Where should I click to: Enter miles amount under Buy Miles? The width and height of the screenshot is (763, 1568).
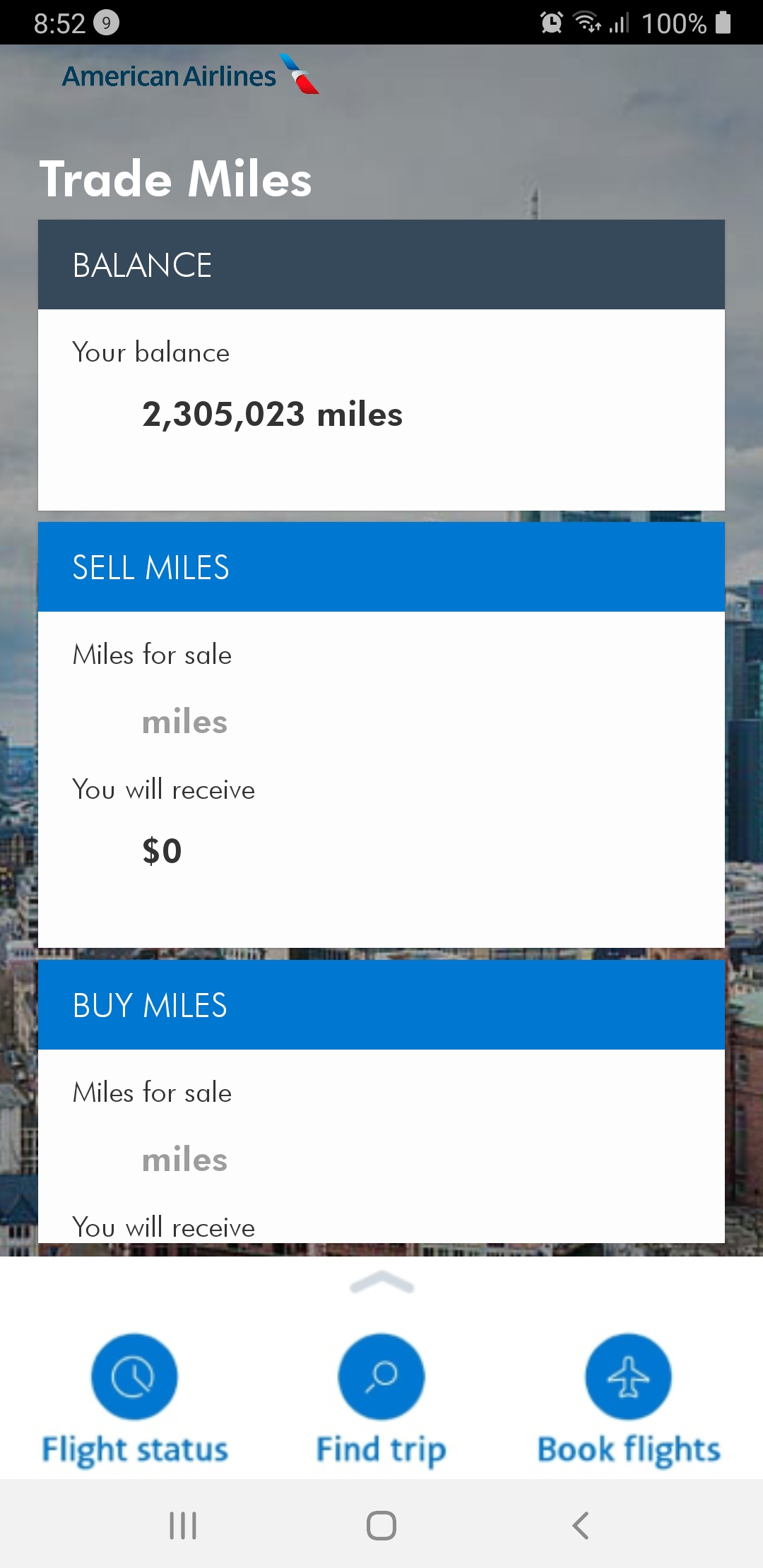pyautogui.click(x=185, y=1160)
